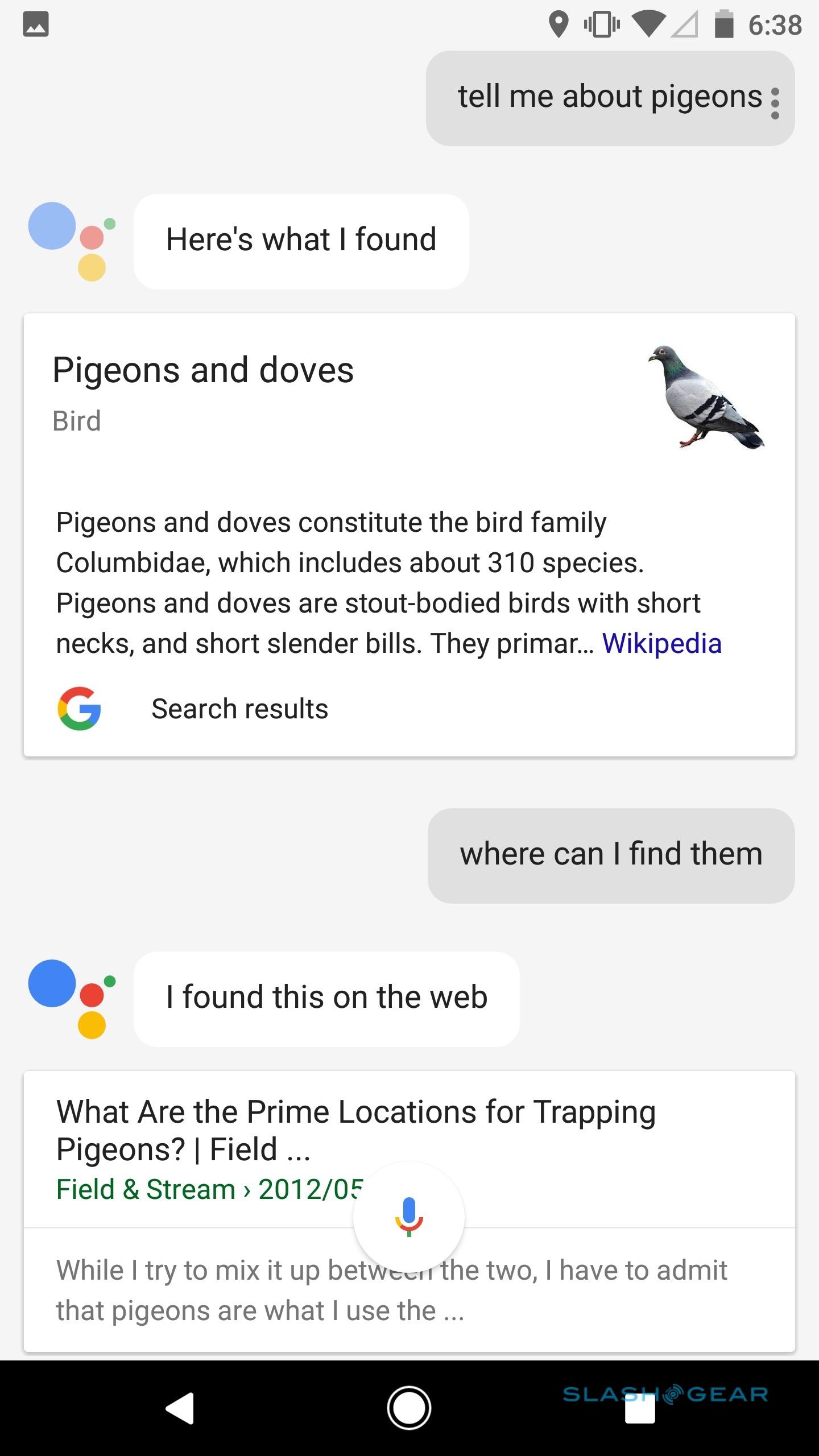Open the Field & Stream pigeon trapping article

(355, 1130)
